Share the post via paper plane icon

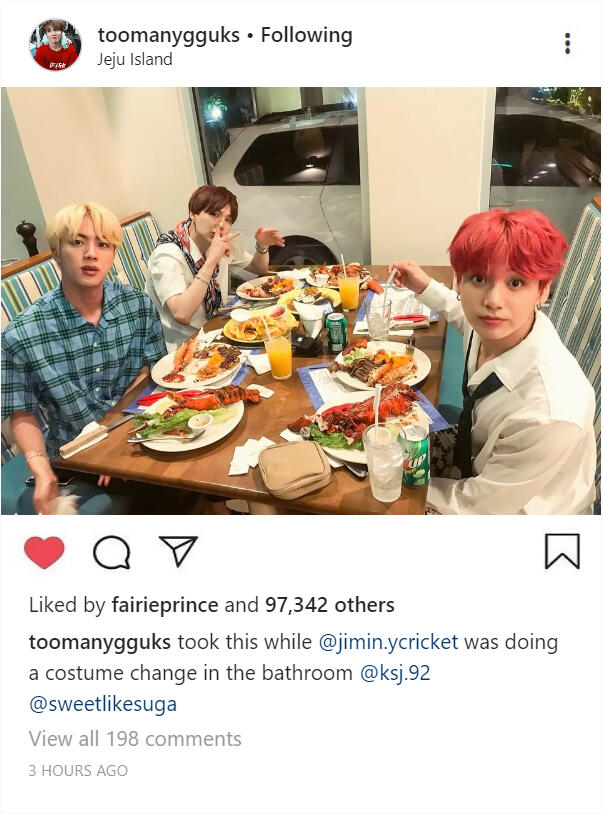click(178, 551)
